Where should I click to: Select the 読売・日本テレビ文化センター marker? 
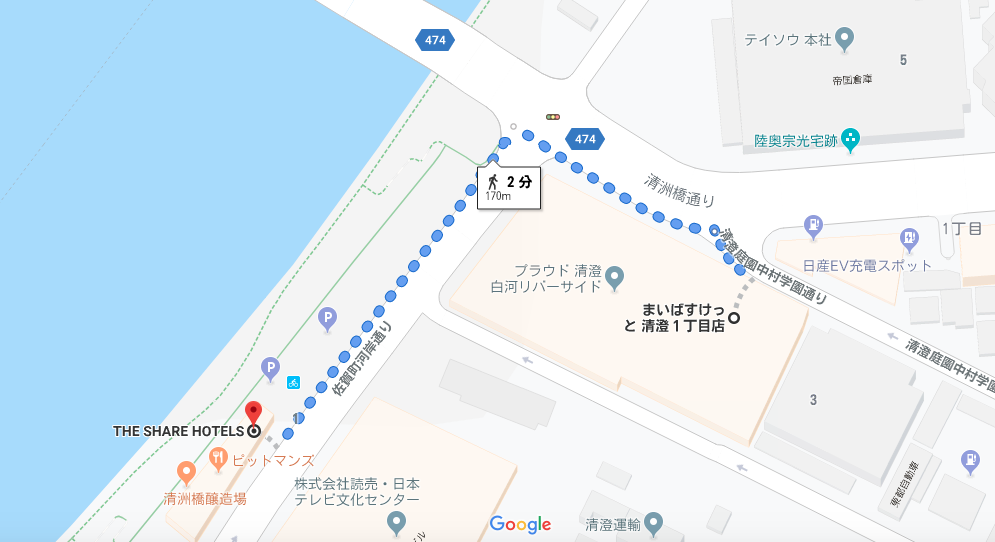pos(397,522)
